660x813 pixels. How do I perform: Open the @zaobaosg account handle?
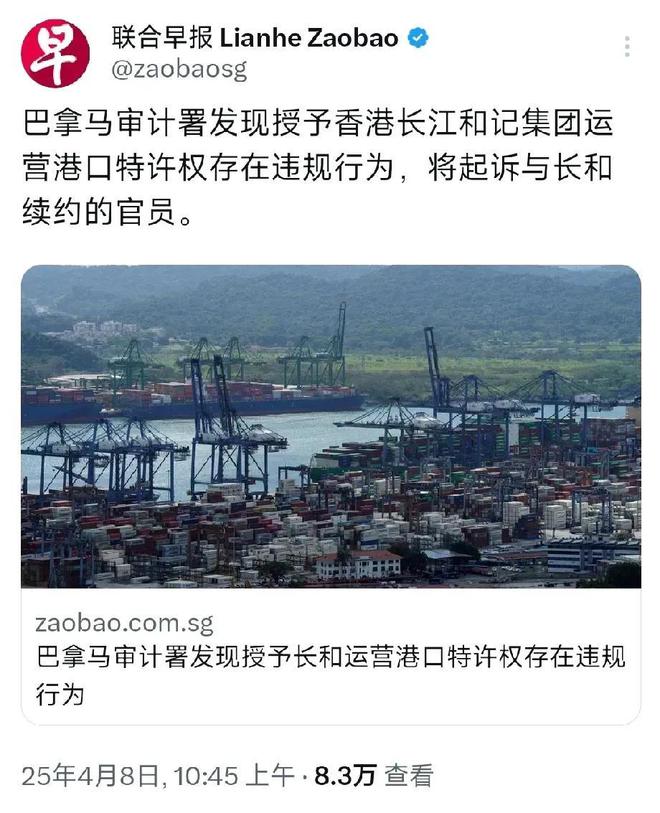coord(178,70)
